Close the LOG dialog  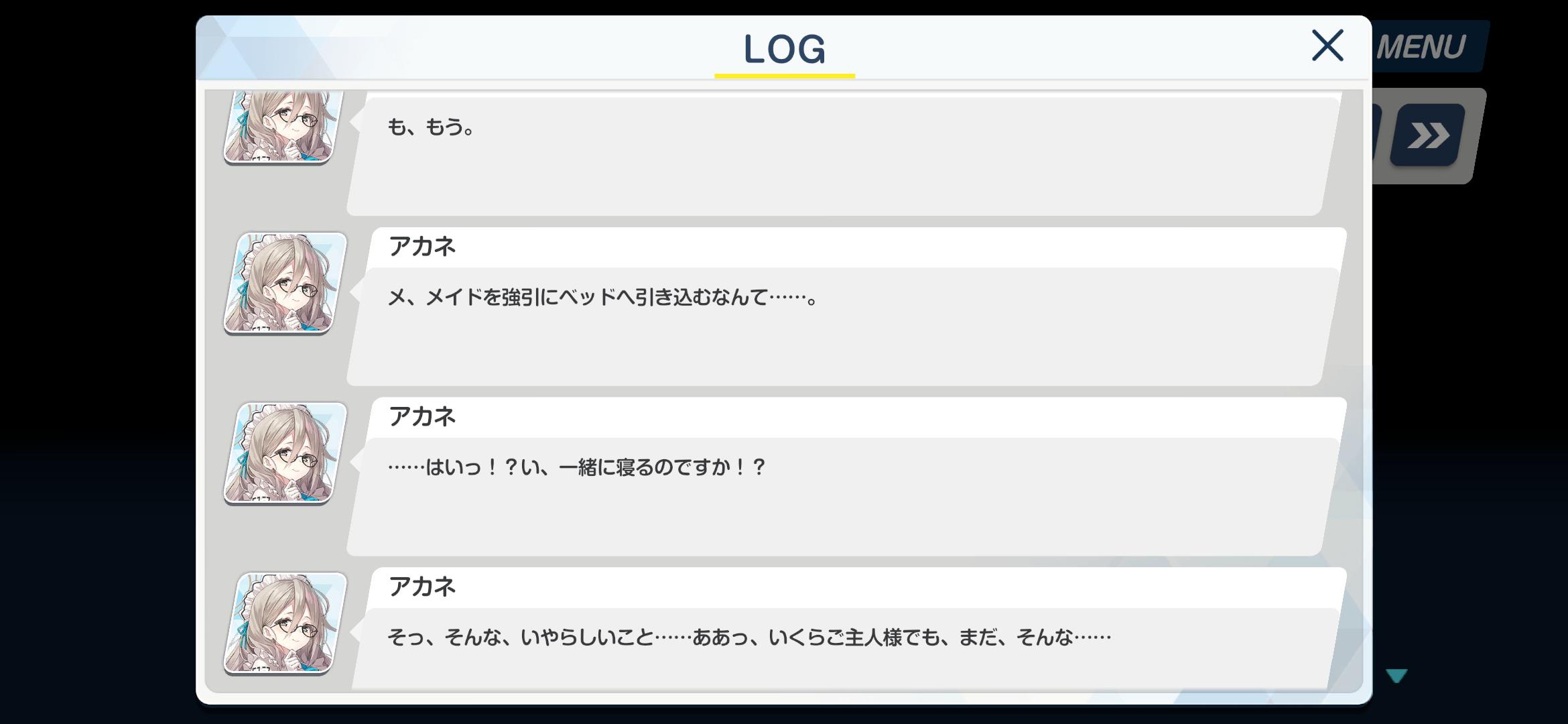click(1327, 46)
